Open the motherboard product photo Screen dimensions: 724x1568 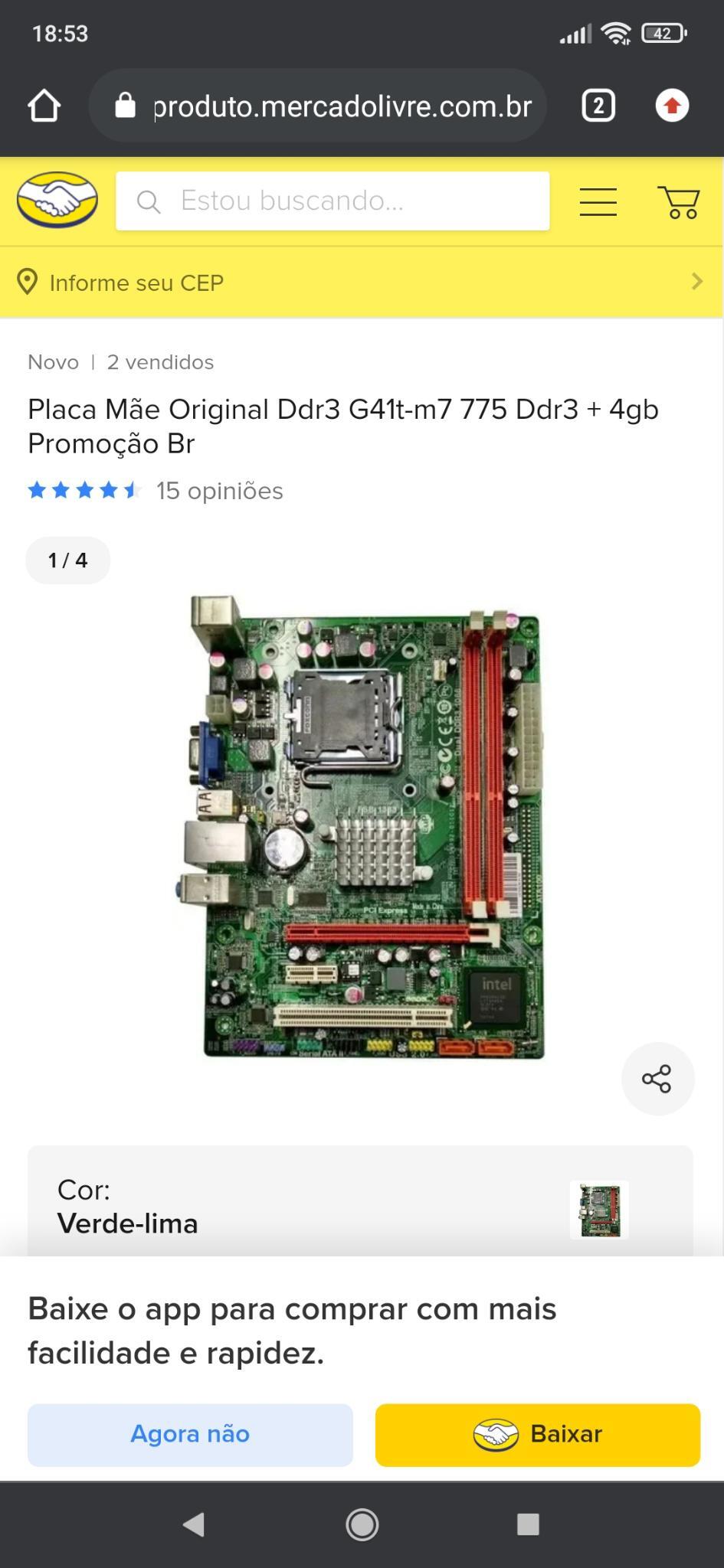click(x=362, y=827)
